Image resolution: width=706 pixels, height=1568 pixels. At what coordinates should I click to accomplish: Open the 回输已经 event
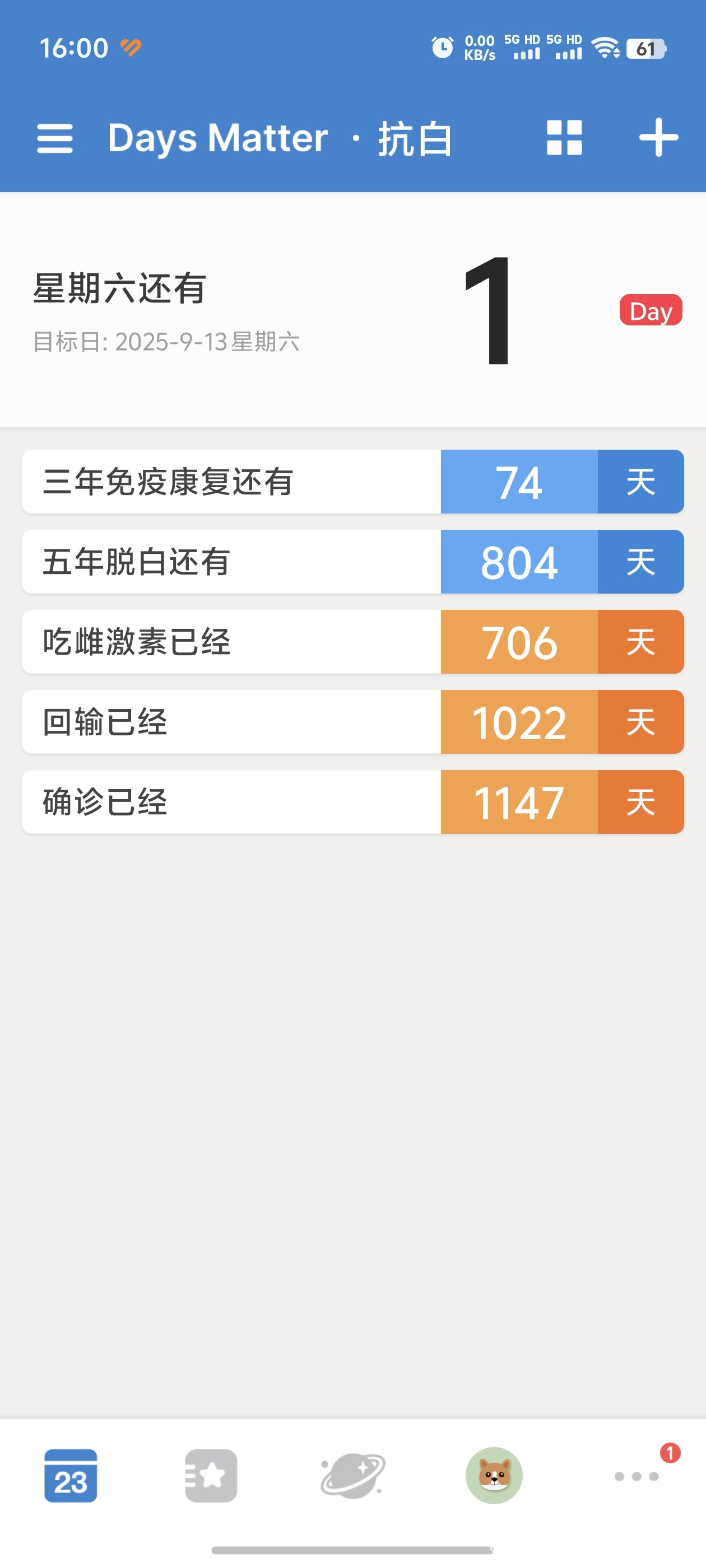coord(352,722)
